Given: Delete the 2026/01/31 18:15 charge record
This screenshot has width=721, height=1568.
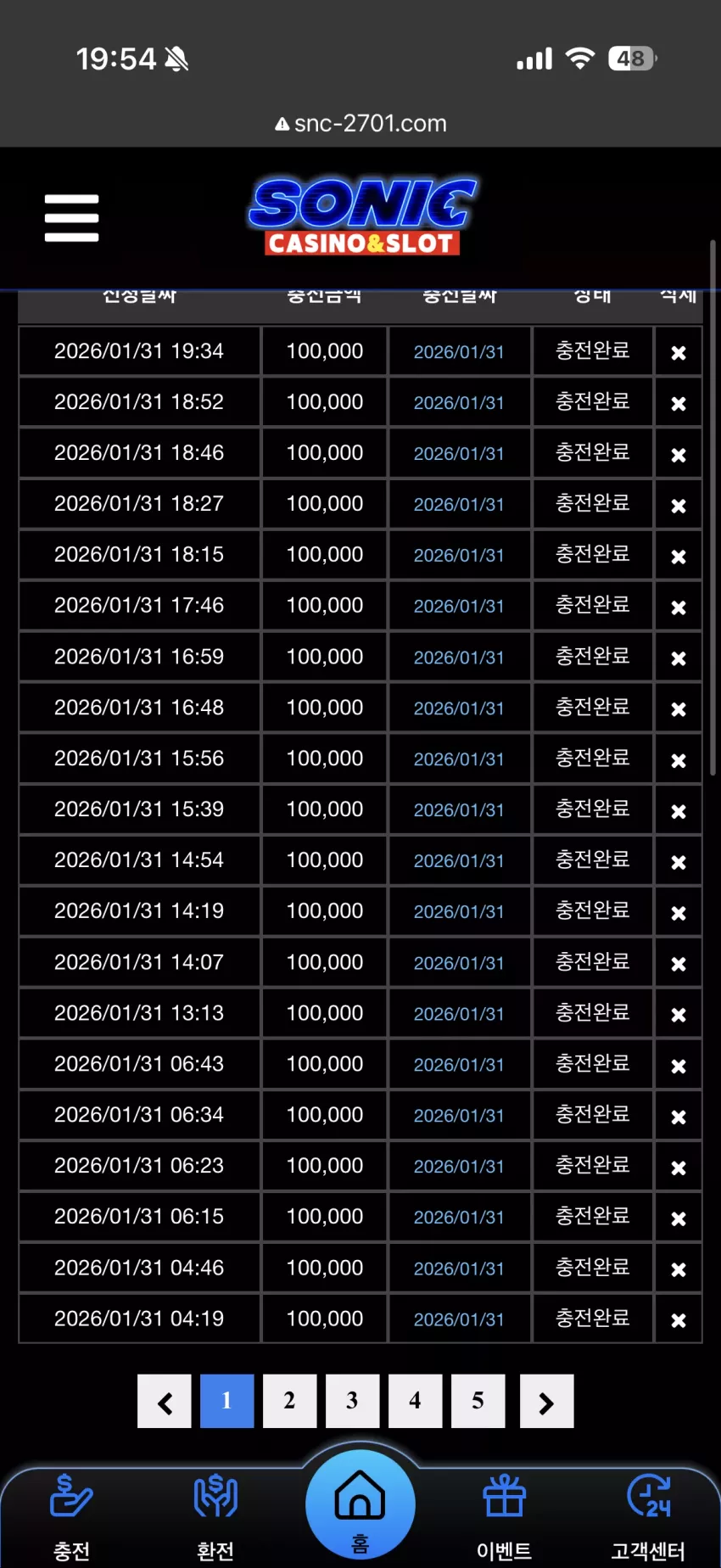Looking at the screenshot, I should pos(678,556).
